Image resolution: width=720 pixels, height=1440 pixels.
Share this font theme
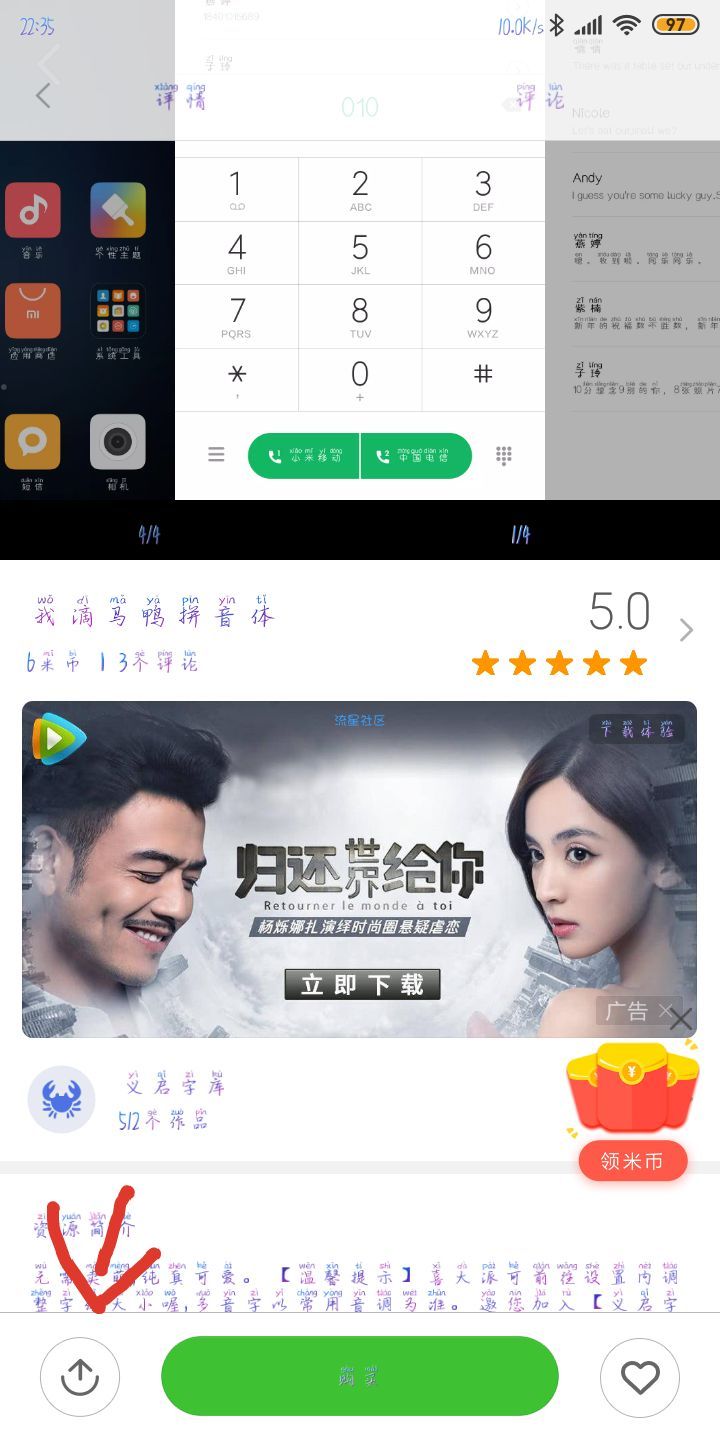tap(80, 1378)
